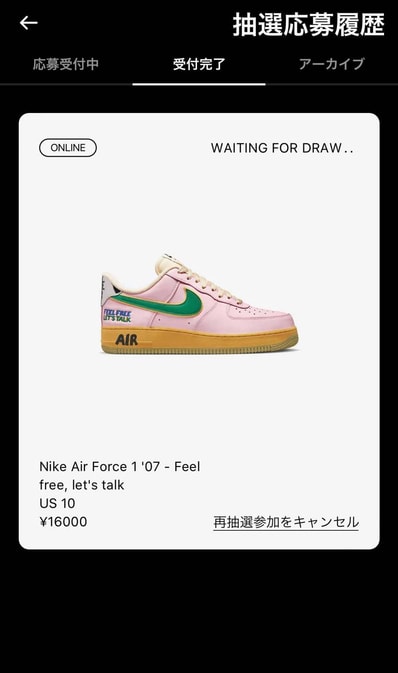The height and width of the screenshot is (673, 398).
Task: Switch to the 応募受付中 tab
Action: (66, 64)
